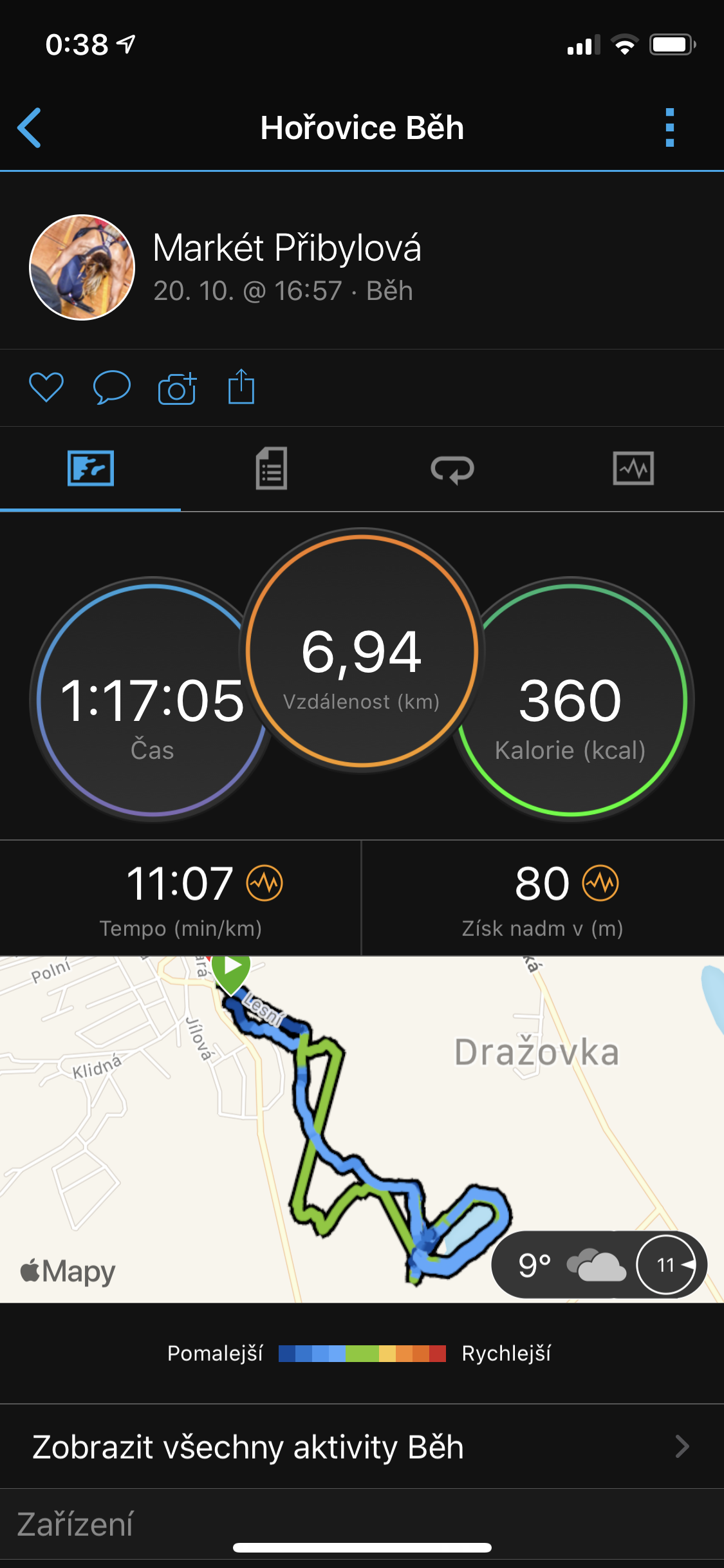Open Markét Přibylová's profile picture

tap(82, 267)
